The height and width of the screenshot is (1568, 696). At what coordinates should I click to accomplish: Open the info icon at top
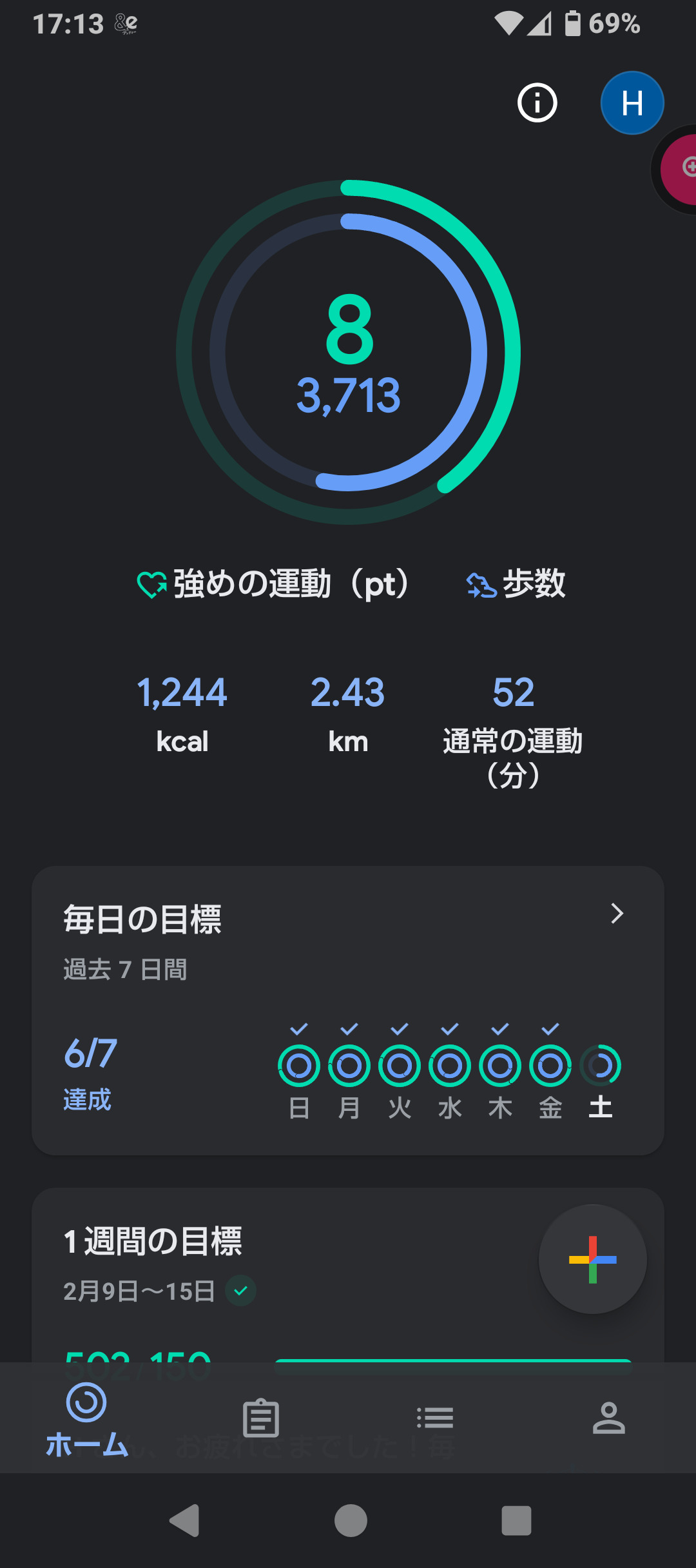click(x=537, y=103)
